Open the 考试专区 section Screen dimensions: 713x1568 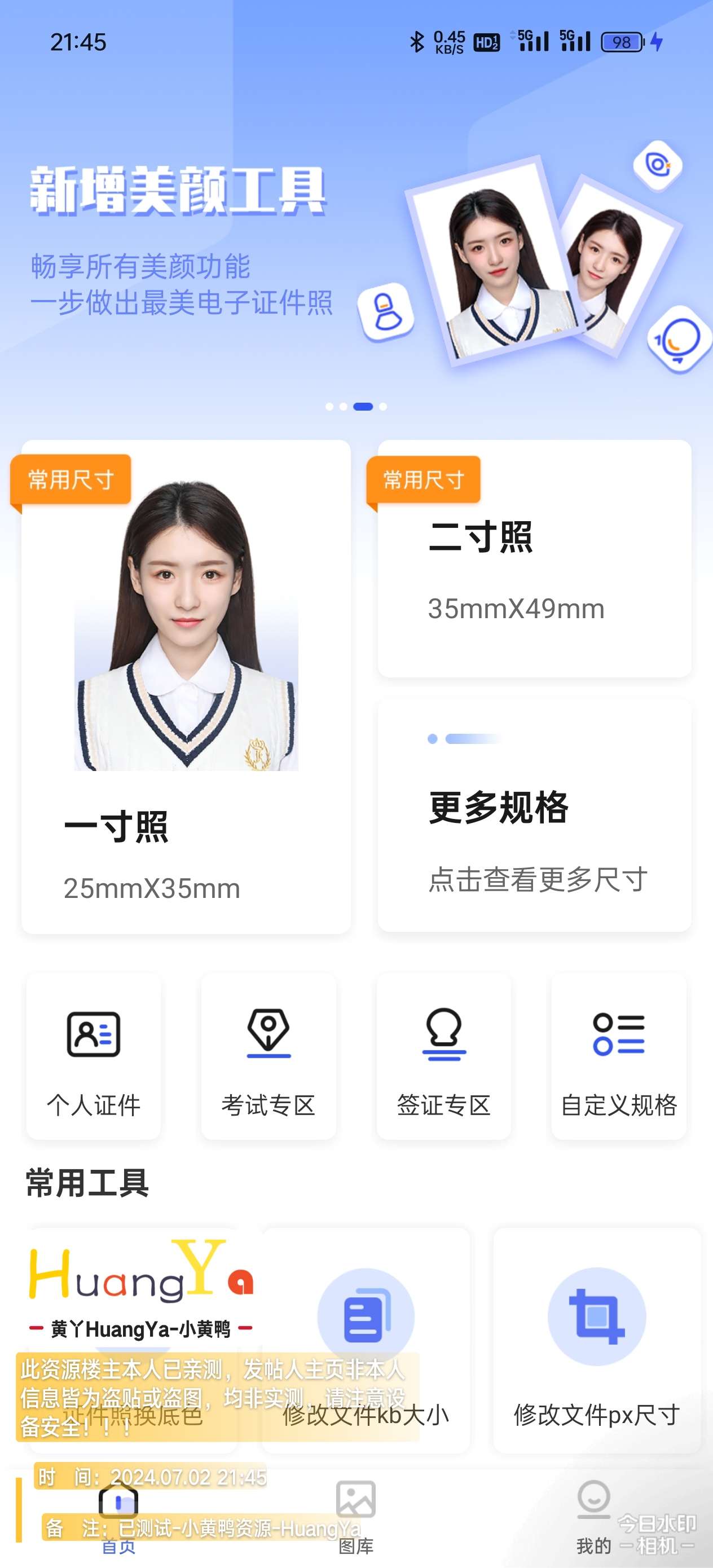point(269,1056)
